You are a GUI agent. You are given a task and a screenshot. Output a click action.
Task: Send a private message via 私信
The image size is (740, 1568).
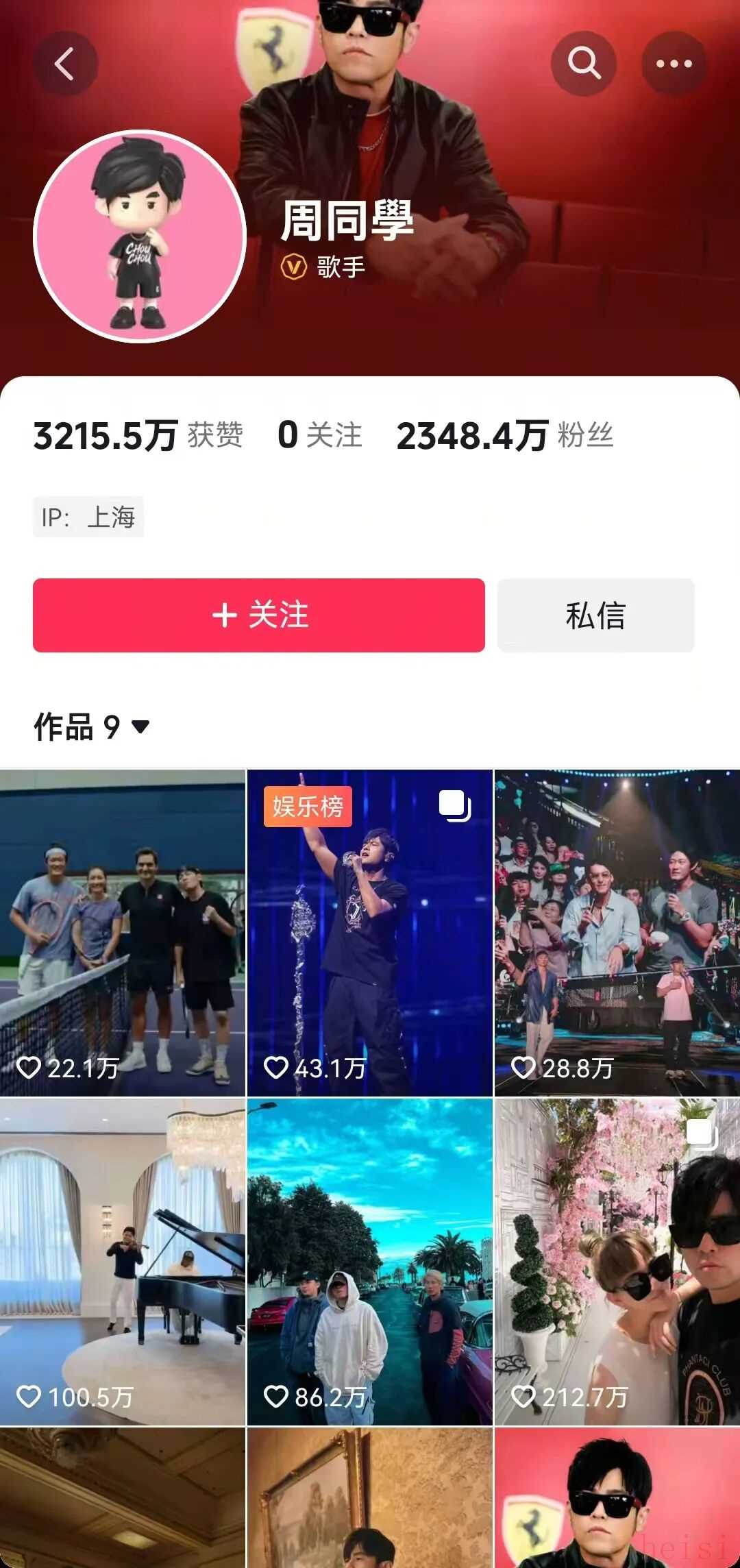pos(595,615)
